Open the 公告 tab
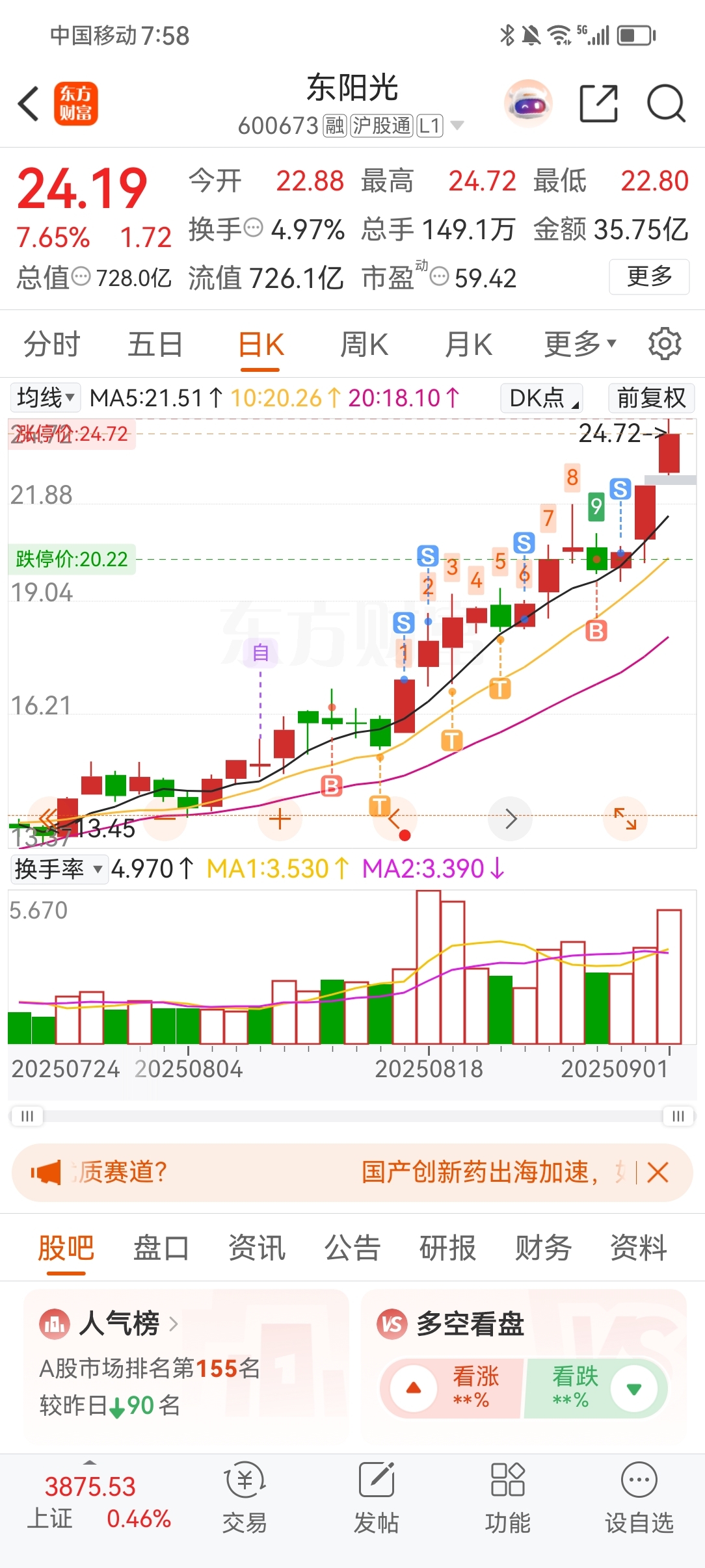The width and height of the screenshot is (705, 1568). [x=352, y=1248]
